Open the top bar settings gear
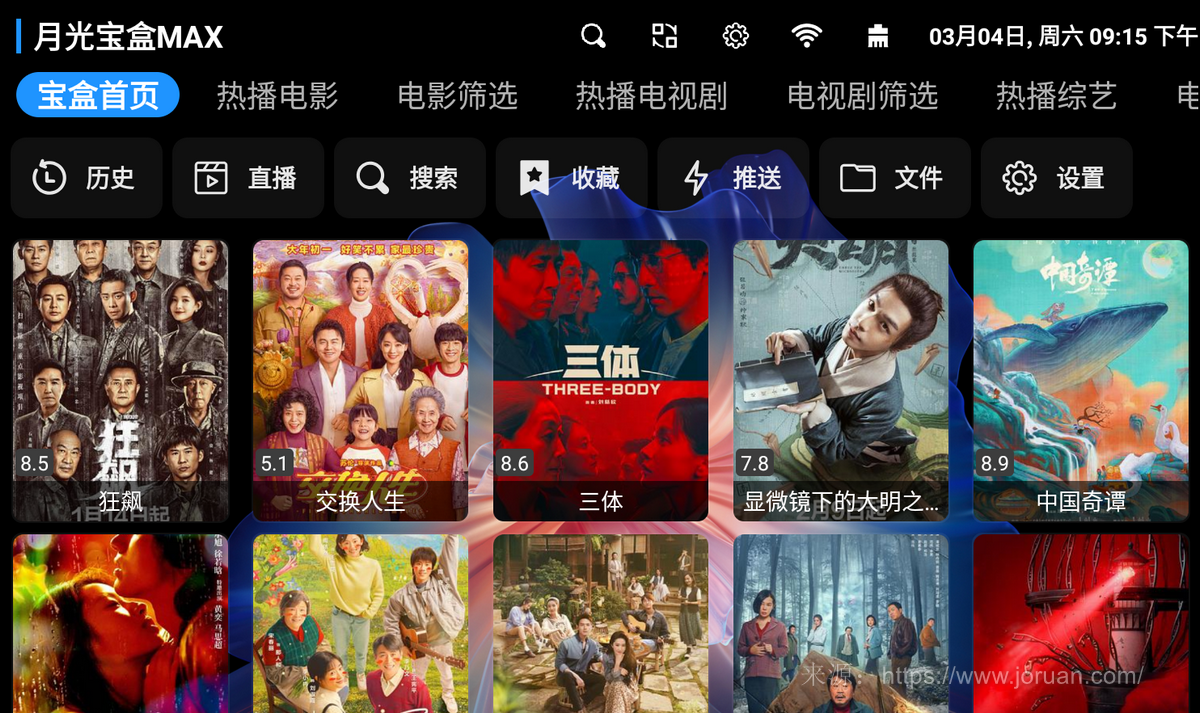 click(x=735, y=37)
